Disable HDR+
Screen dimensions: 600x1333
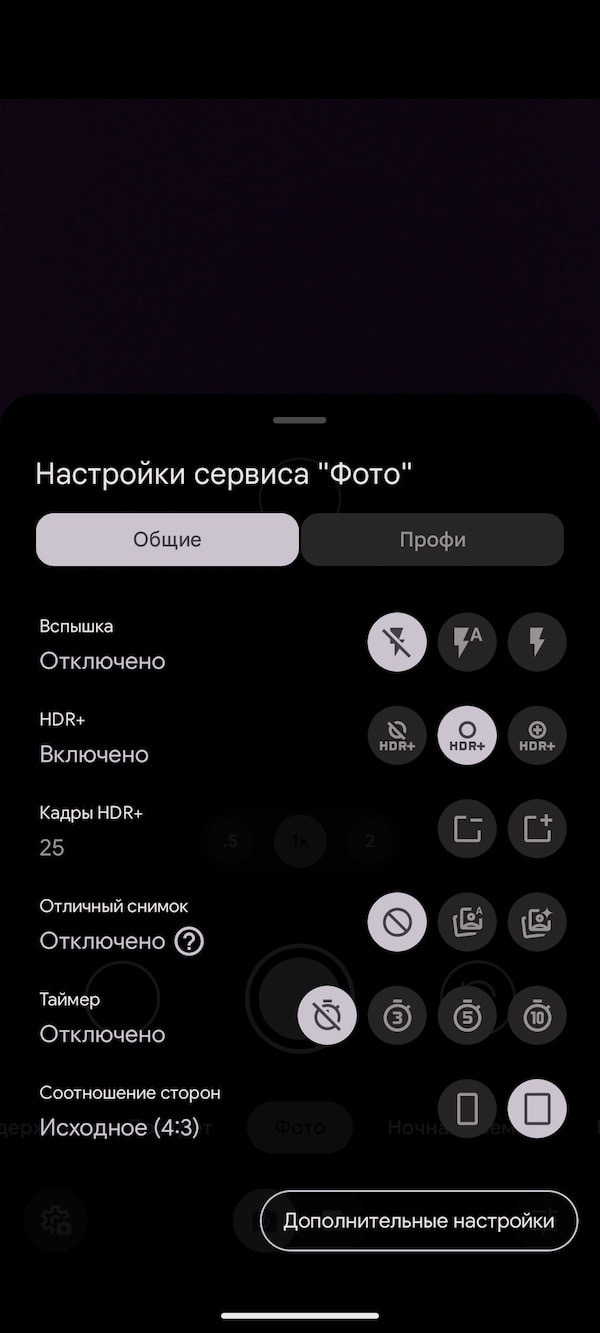(x=397, y=735)
